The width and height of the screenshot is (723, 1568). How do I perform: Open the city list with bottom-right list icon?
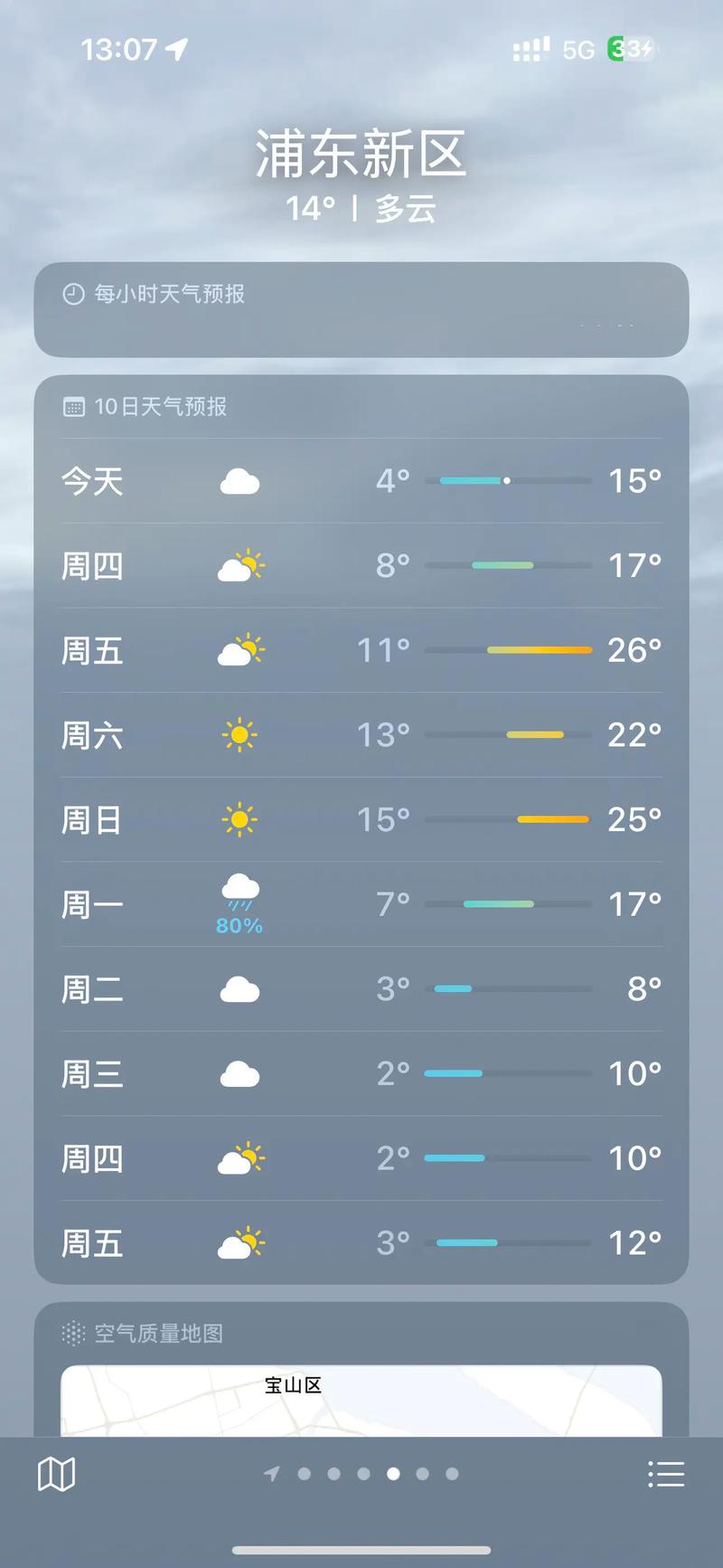point(666,1473)
